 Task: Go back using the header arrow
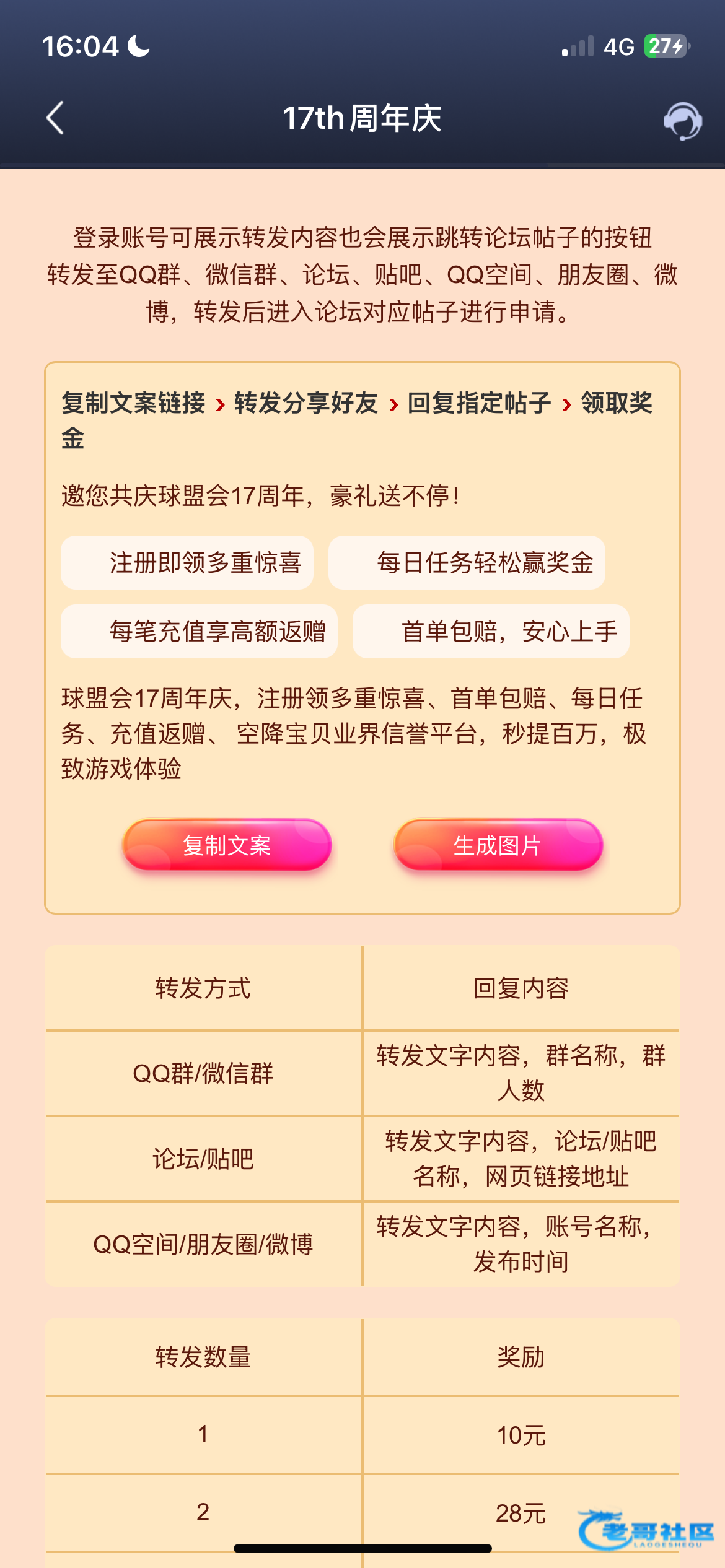click(x=56, y=118)
